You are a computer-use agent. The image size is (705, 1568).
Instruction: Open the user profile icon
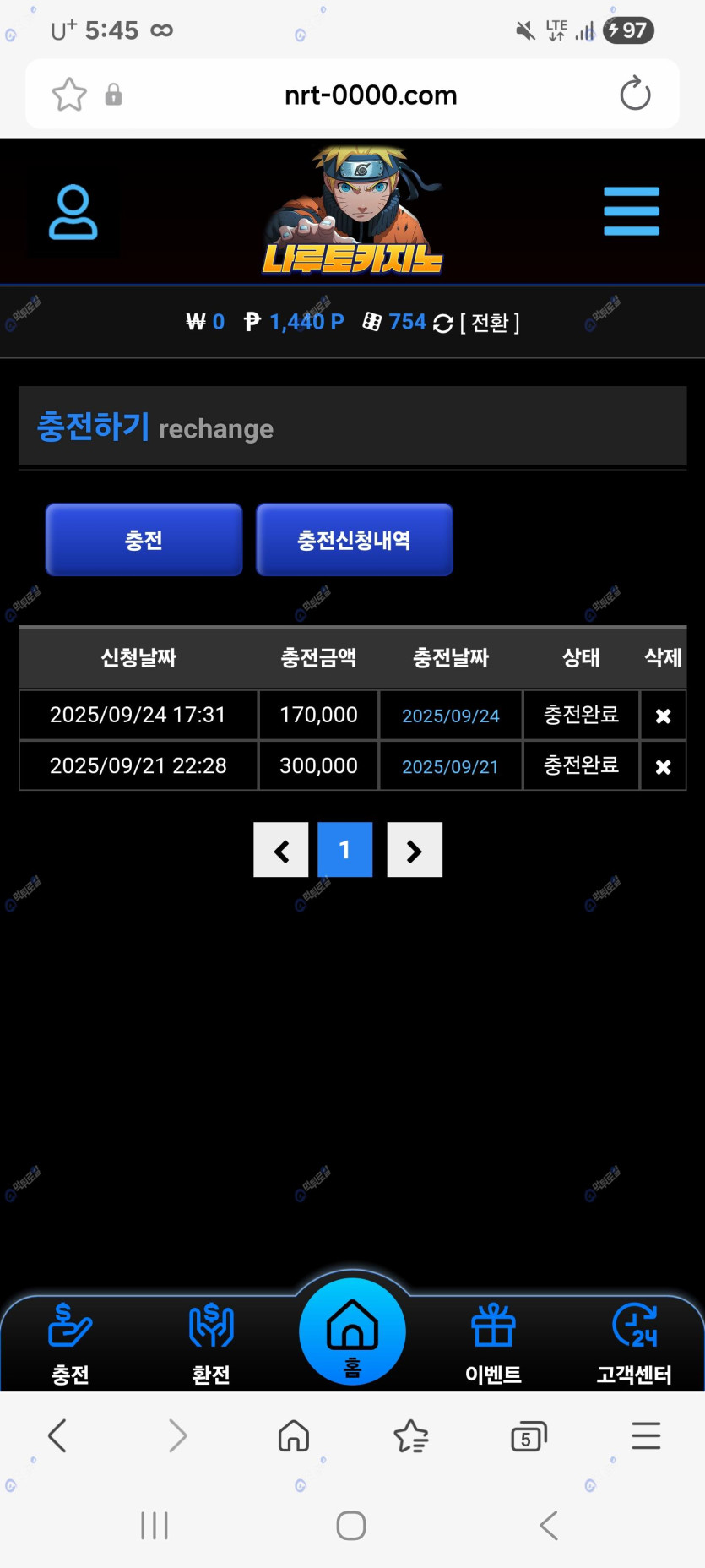[73, 212]
